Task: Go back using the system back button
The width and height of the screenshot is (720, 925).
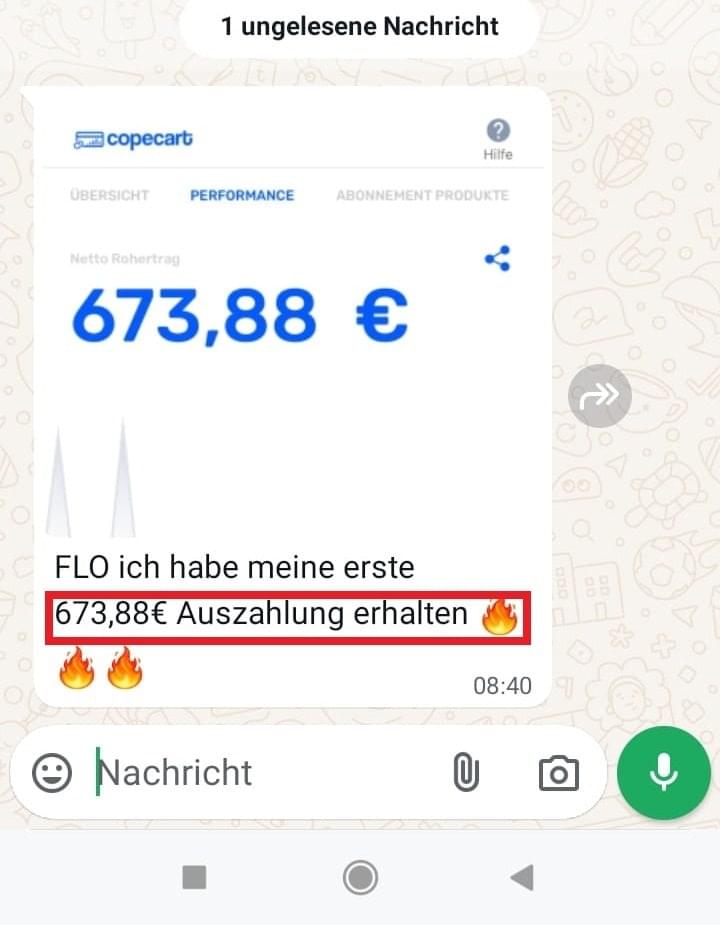Action: 521,878
